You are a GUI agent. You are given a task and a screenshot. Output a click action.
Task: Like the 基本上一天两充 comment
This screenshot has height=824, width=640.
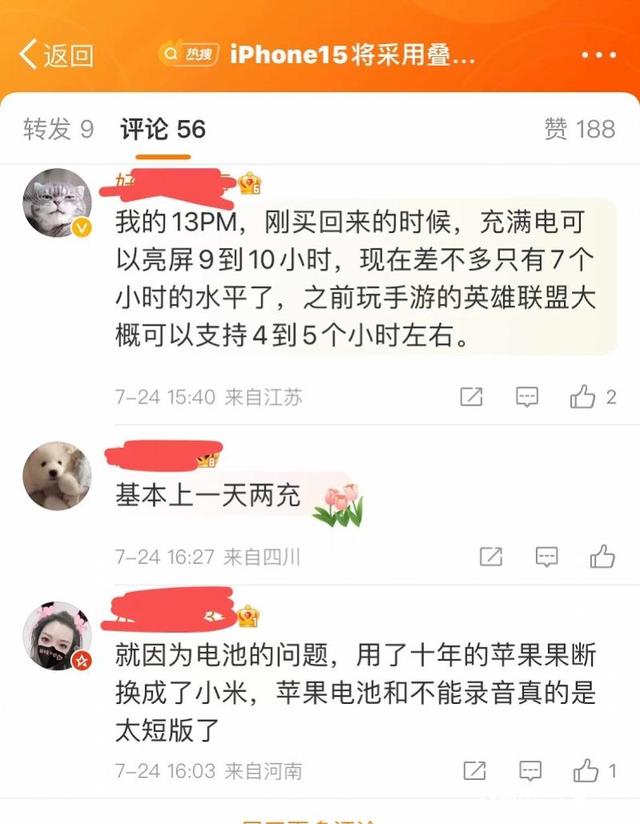[602, 556]
